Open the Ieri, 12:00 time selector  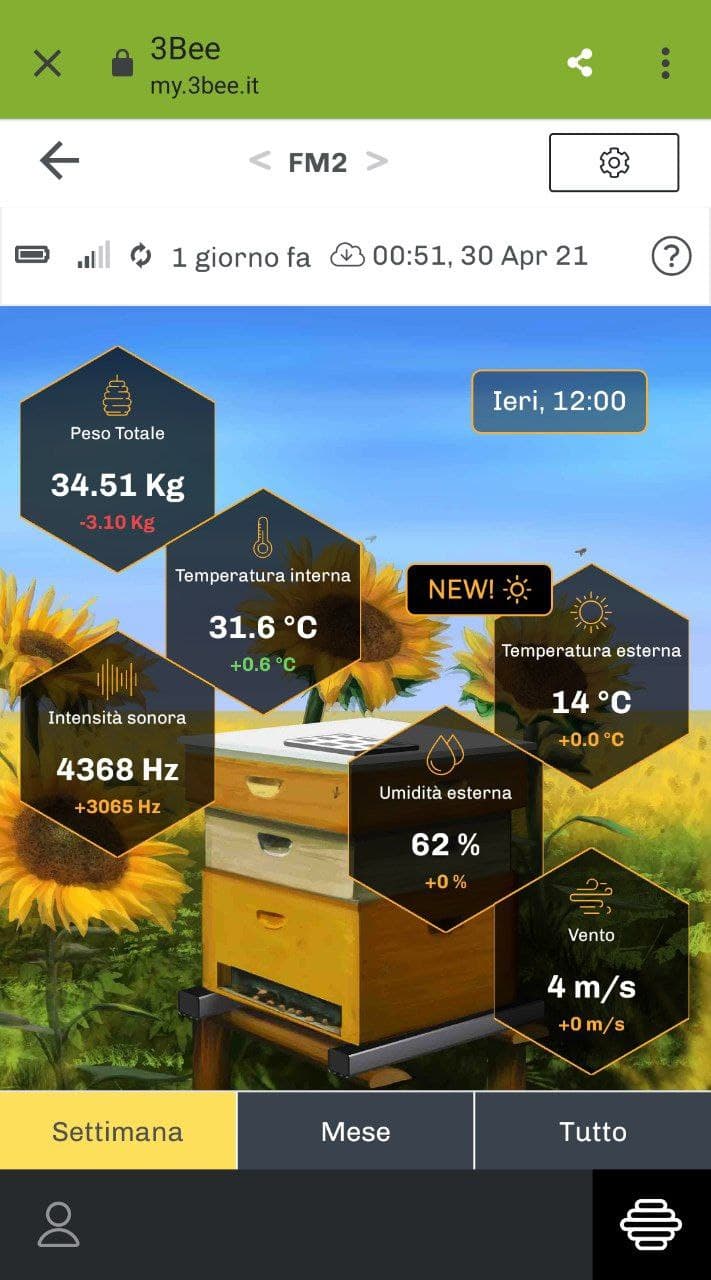point(559,402)
